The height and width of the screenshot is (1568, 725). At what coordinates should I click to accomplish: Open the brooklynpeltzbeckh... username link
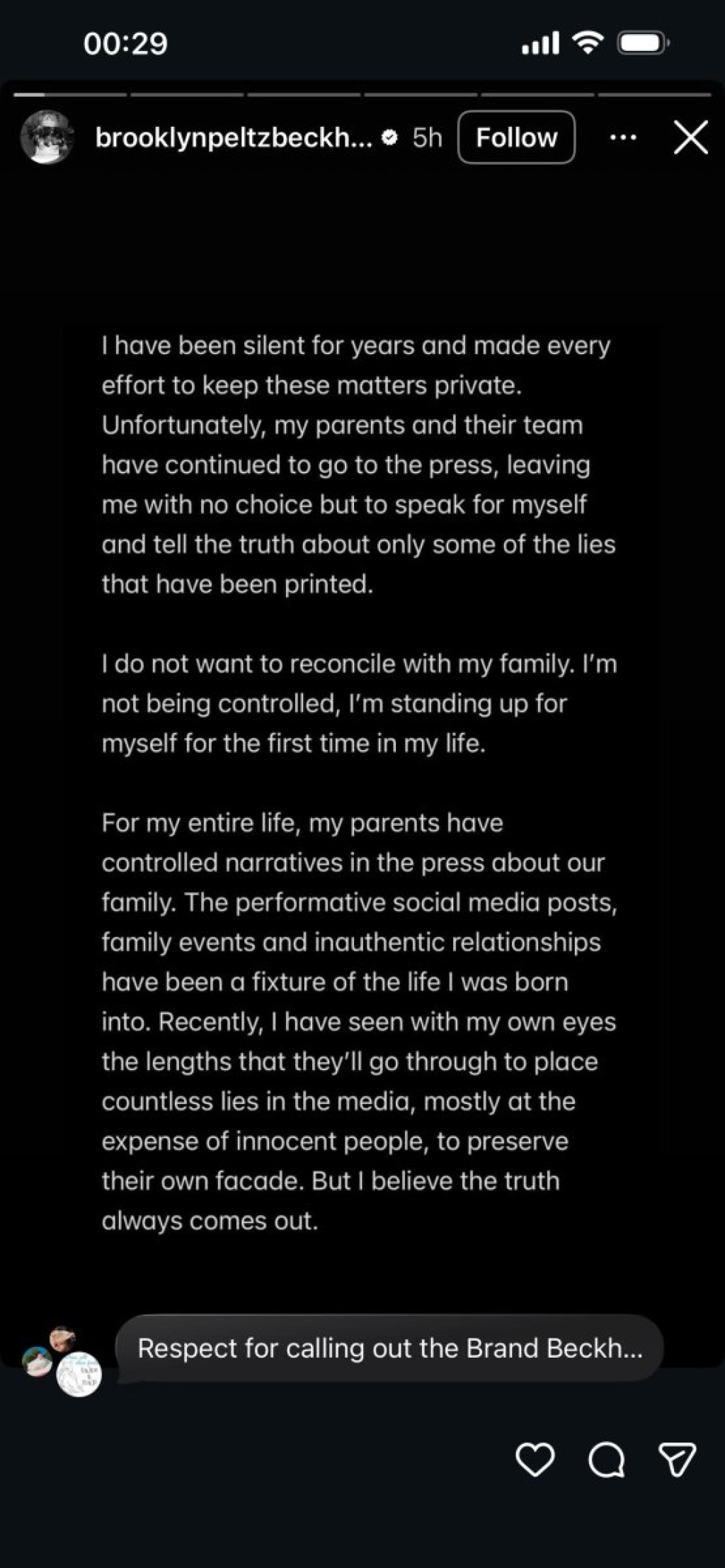(234, 137)
